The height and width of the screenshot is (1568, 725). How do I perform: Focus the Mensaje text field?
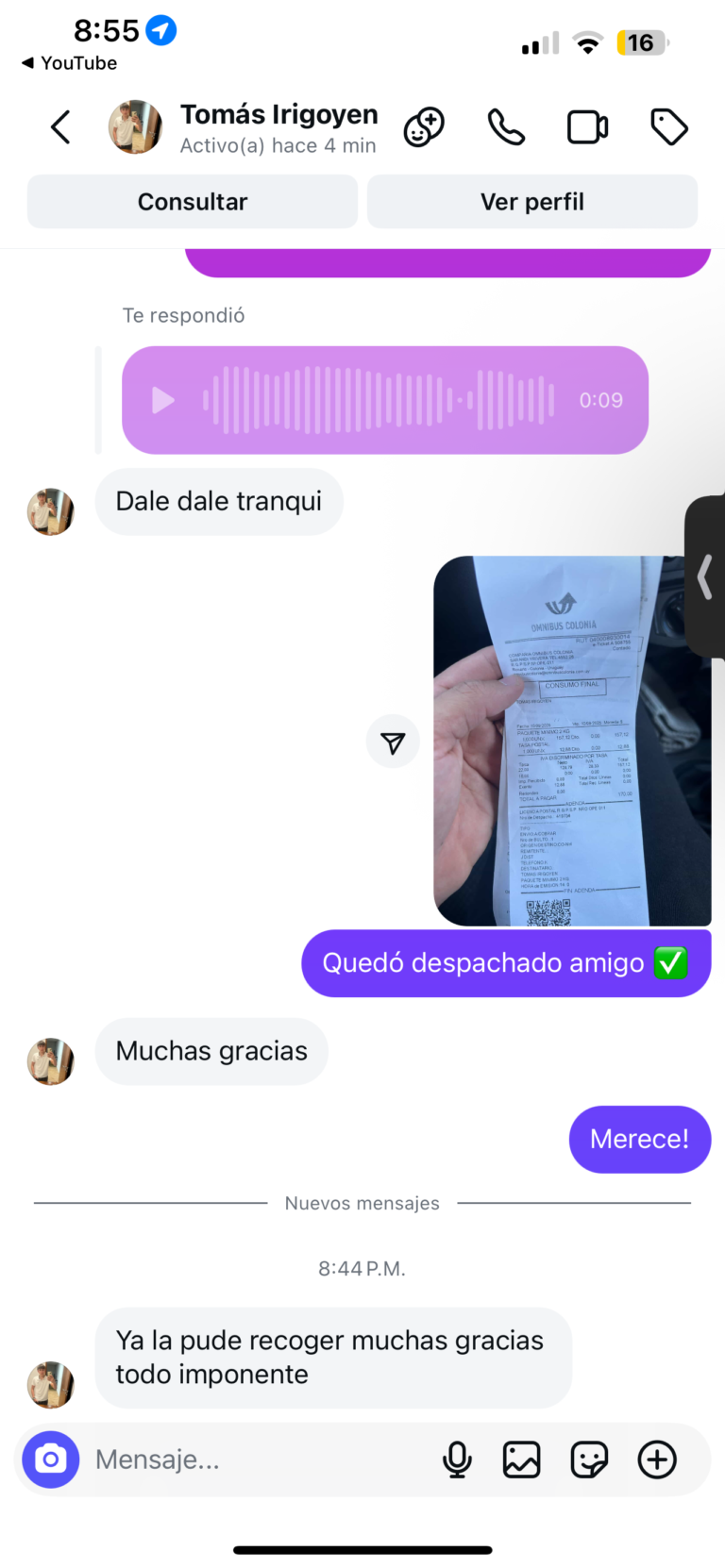point(255,1460)
